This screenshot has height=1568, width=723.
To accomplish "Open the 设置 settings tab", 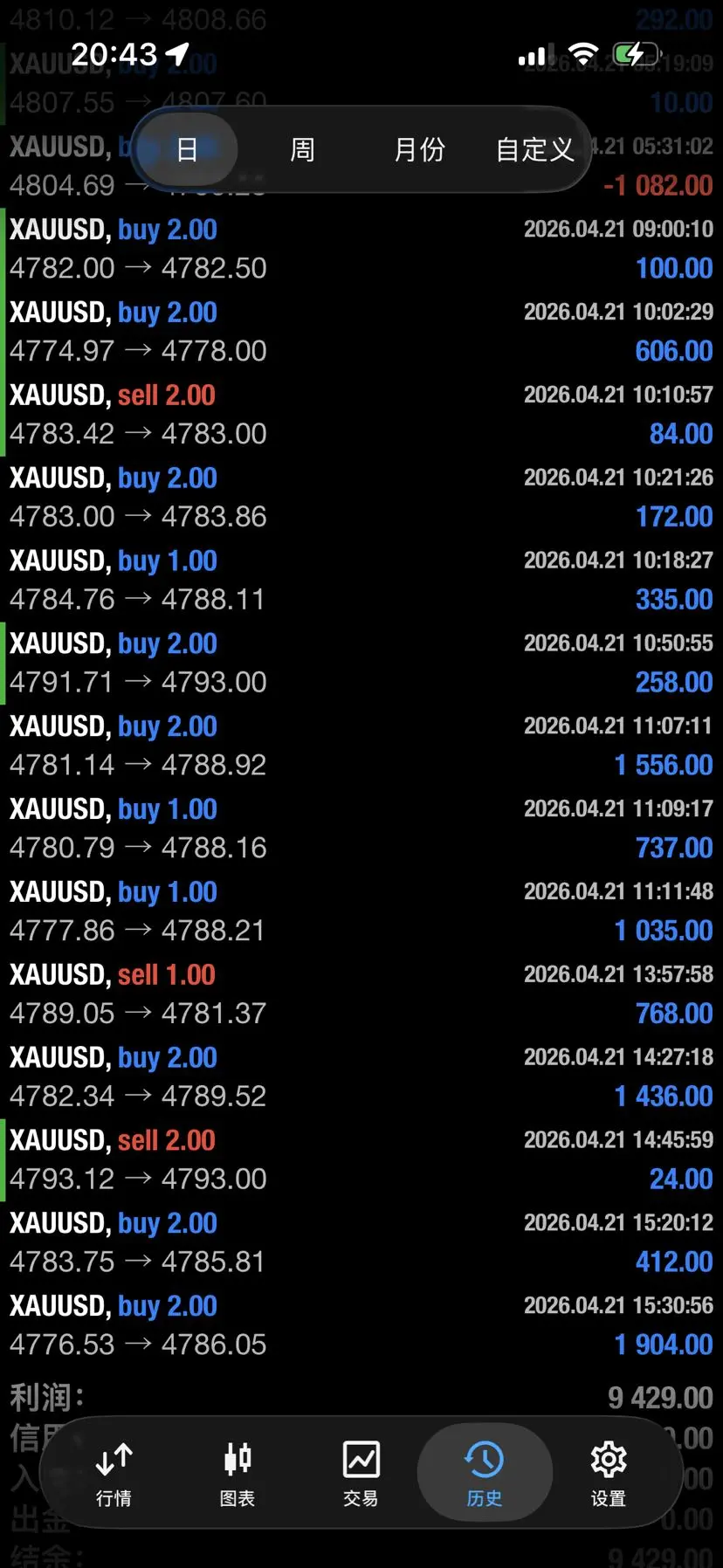I will coord(609,1474).
